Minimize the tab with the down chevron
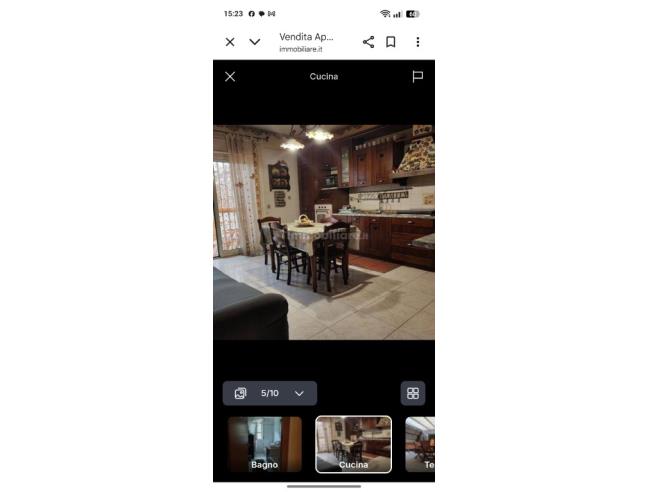The width and height of the screenshot is (648, 492). [254, 42]
